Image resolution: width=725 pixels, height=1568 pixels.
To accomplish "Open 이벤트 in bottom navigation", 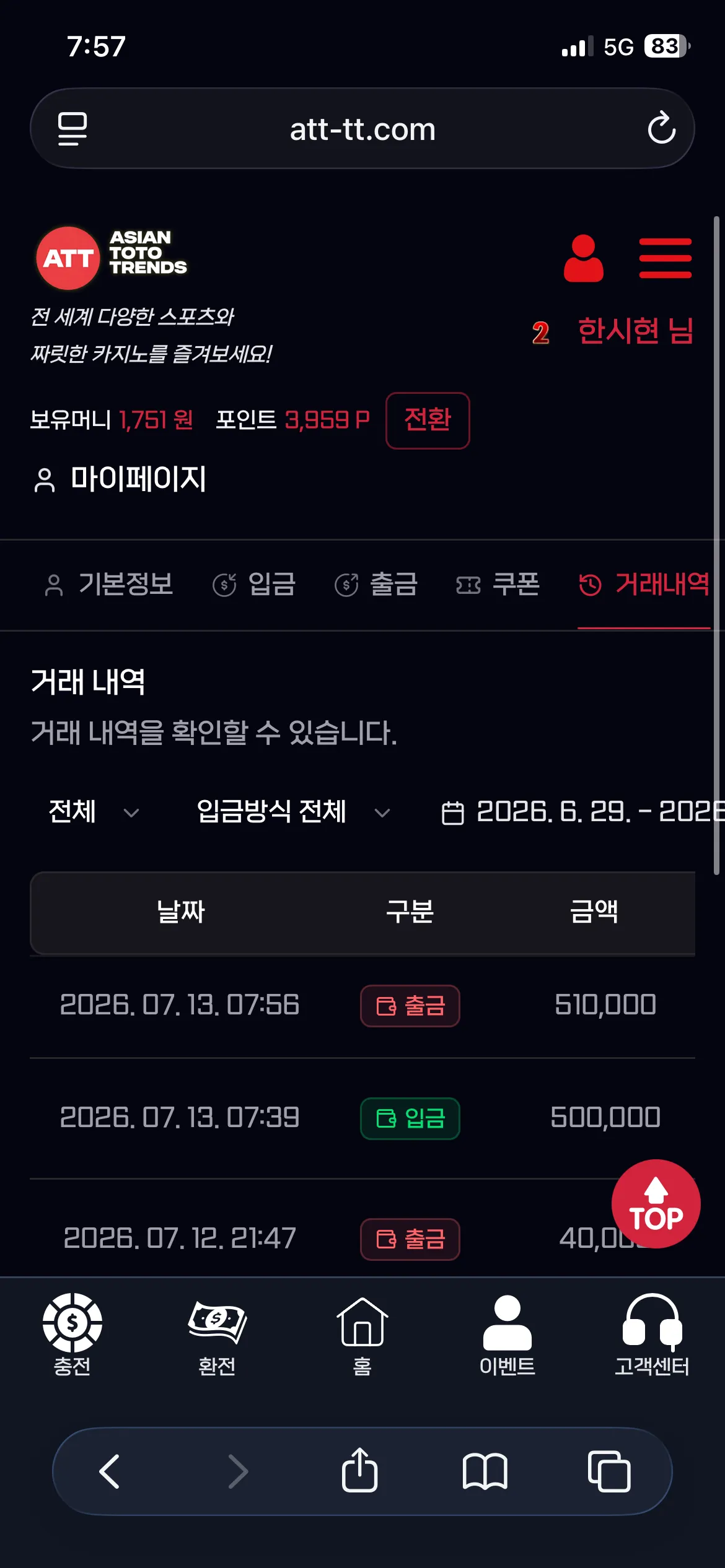I will point(507,1335).
